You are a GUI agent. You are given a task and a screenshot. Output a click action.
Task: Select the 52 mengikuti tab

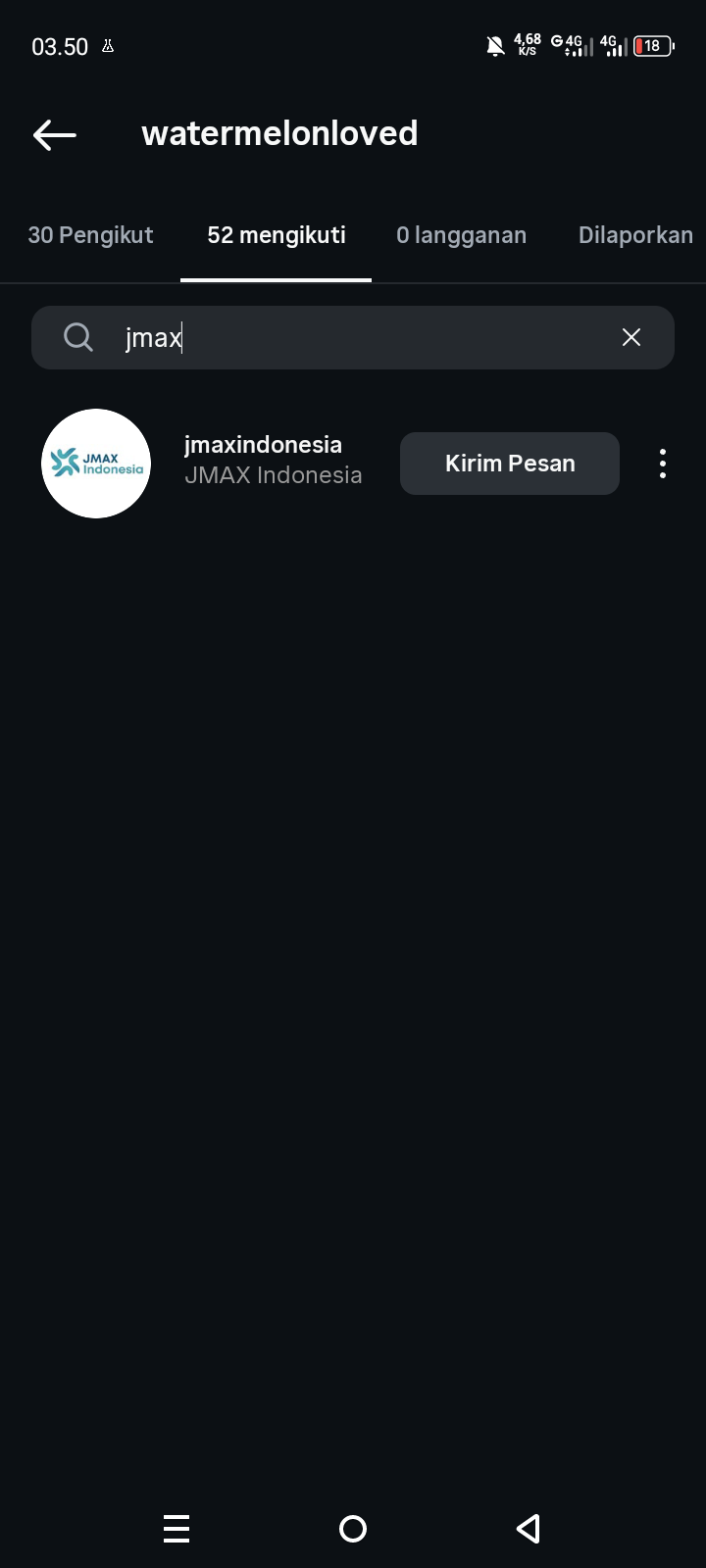[277, 235]
